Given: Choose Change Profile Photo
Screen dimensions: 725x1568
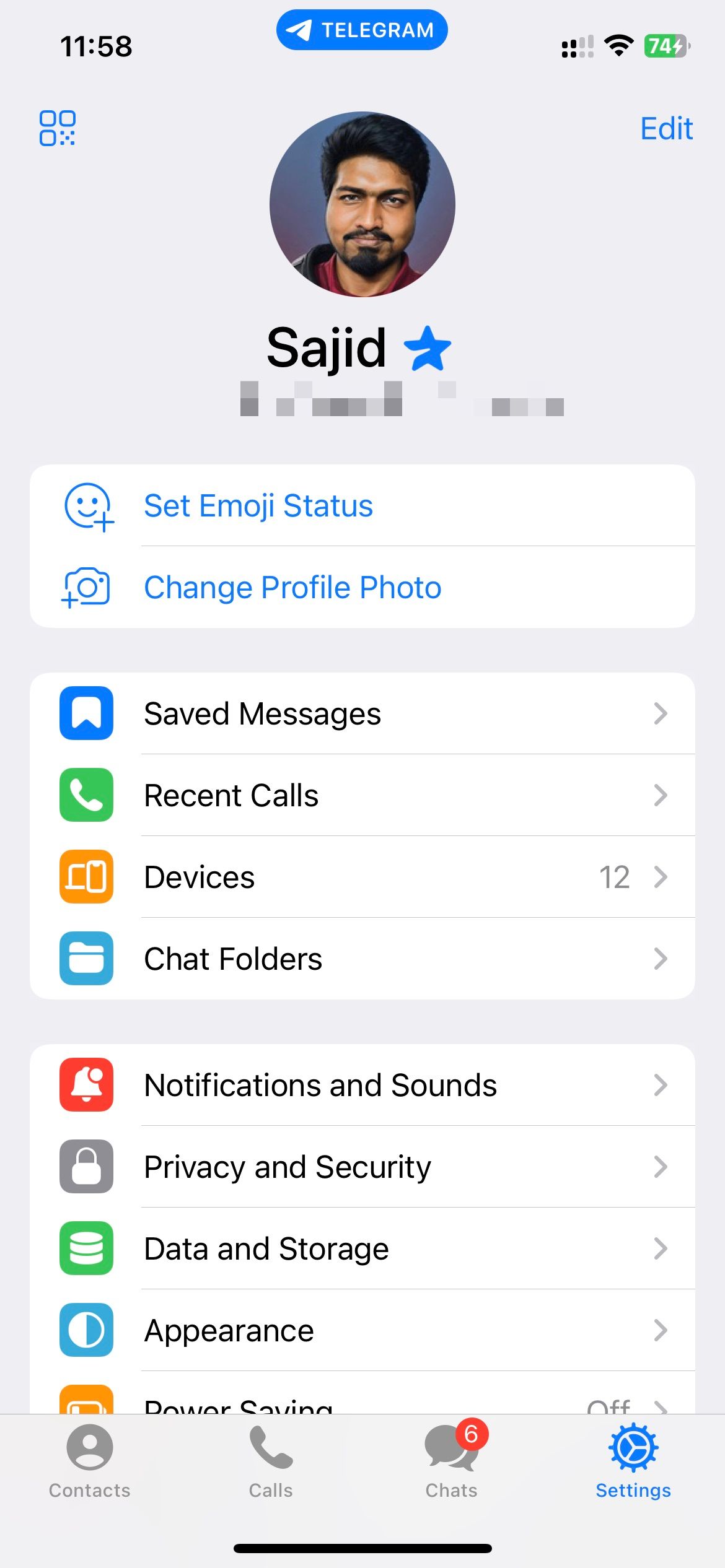Looking at the screenshot, I should (292, 587).
